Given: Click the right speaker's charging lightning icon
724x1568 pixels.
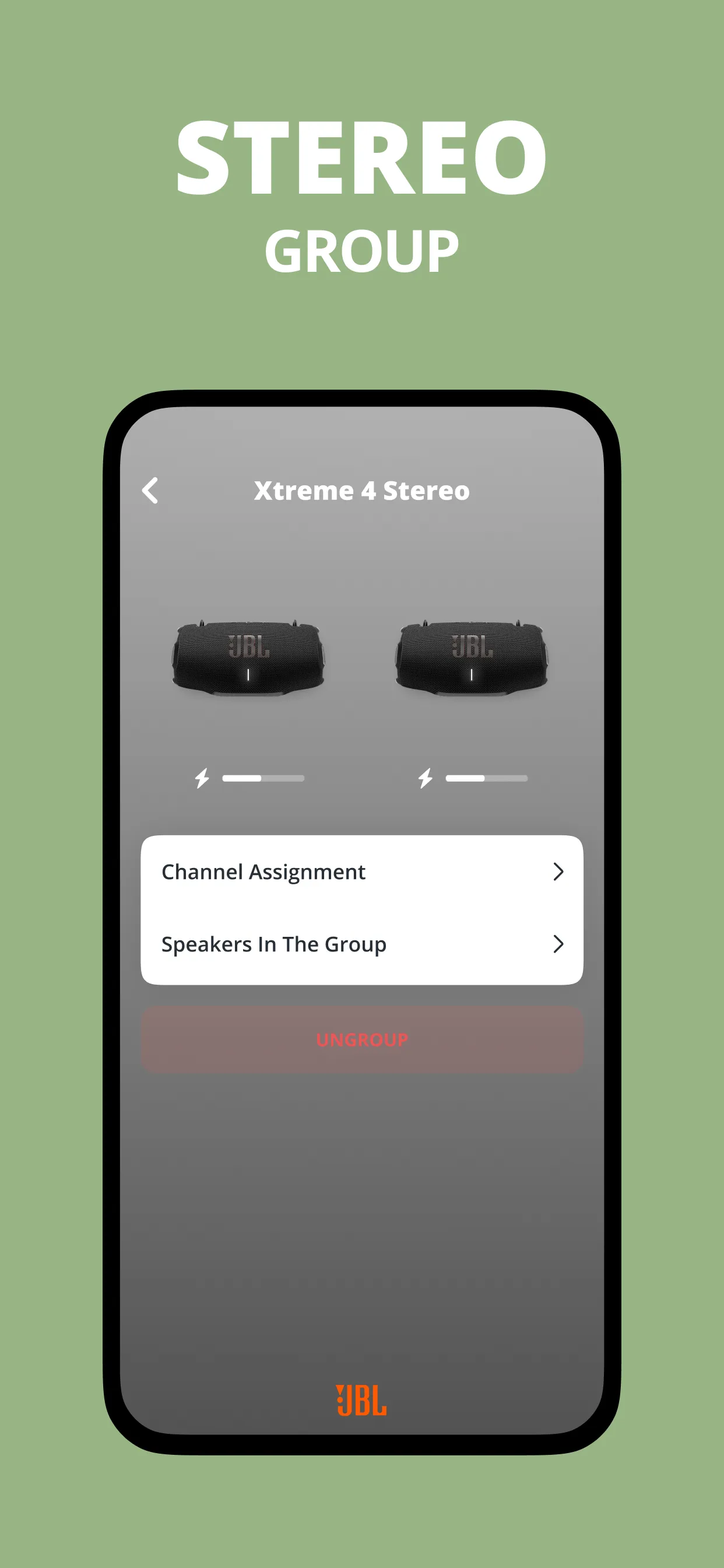Looking at the screenshot, I should pyautogui.click(x=426, y=779).
